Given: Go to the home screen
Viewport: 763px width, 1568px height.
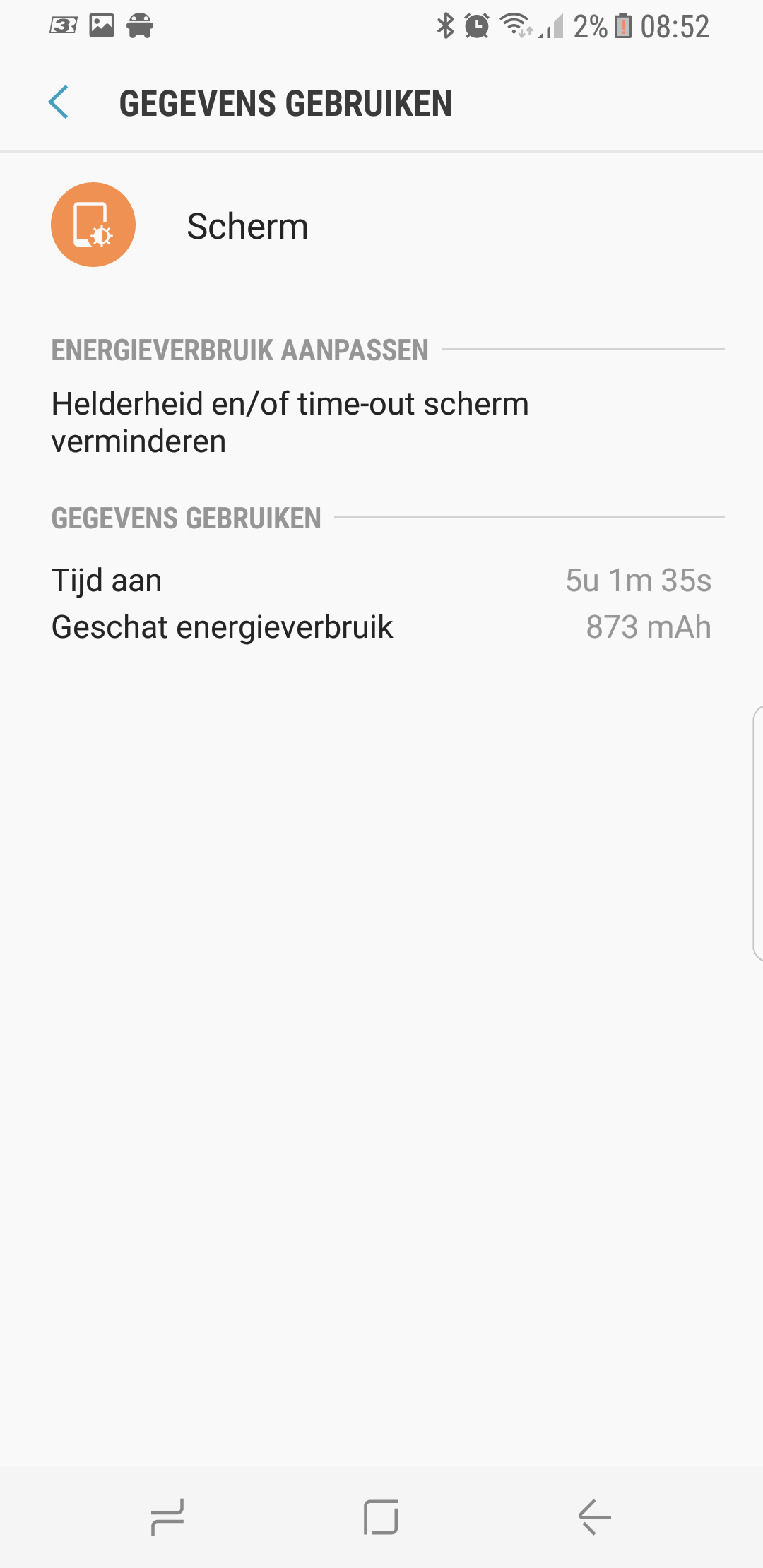Looking at the screenshot, I should (x=381, y=1516).
